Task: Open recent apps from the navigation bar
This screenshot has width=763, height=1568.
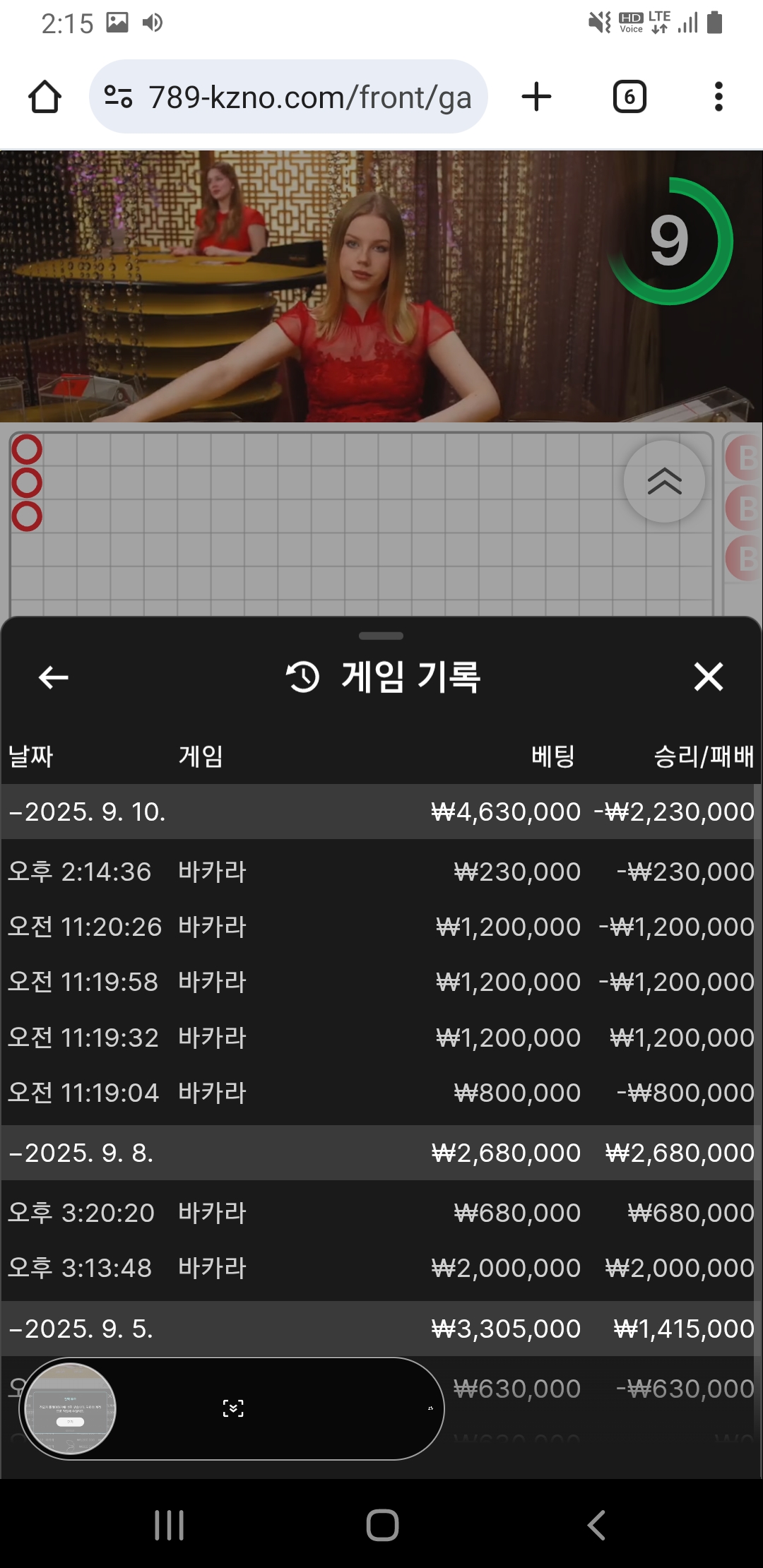Action: [x=169, y=1525]
